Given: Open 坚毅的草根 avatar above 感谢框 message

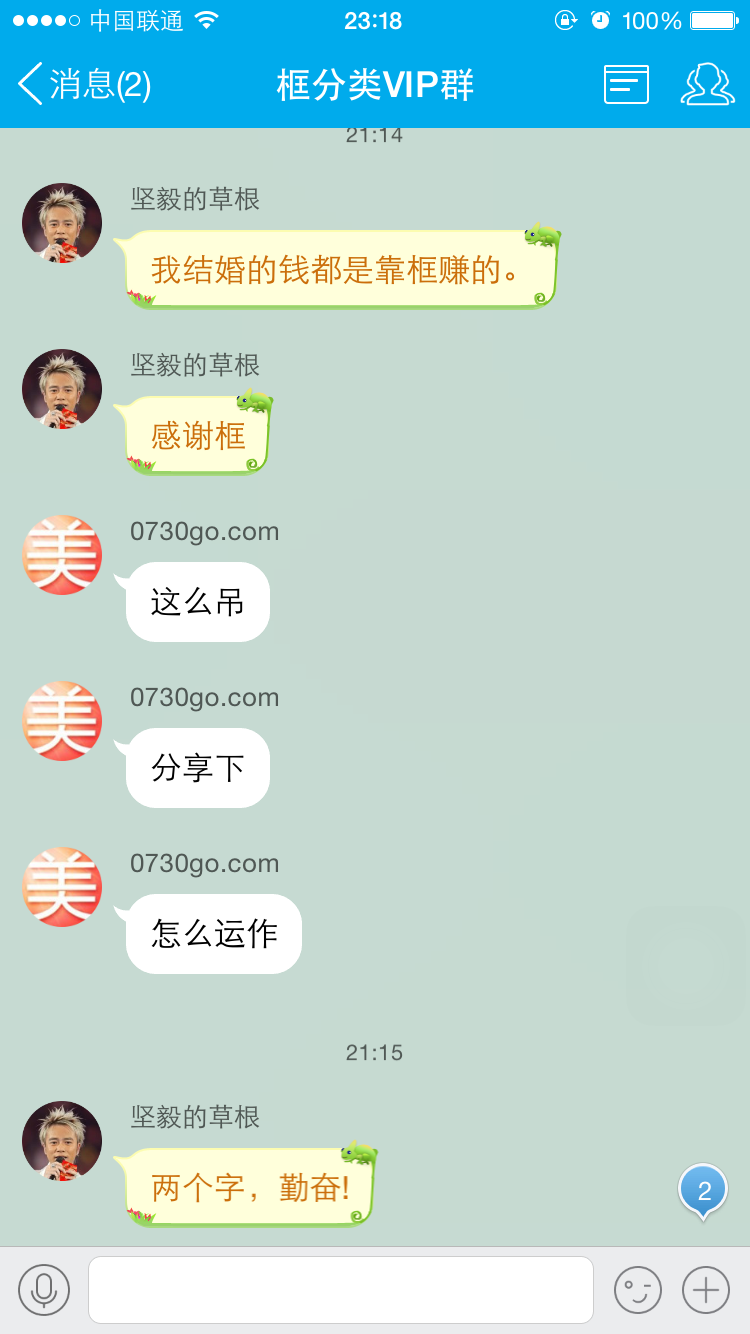Looking at the screenshot, I should (62, 389).
